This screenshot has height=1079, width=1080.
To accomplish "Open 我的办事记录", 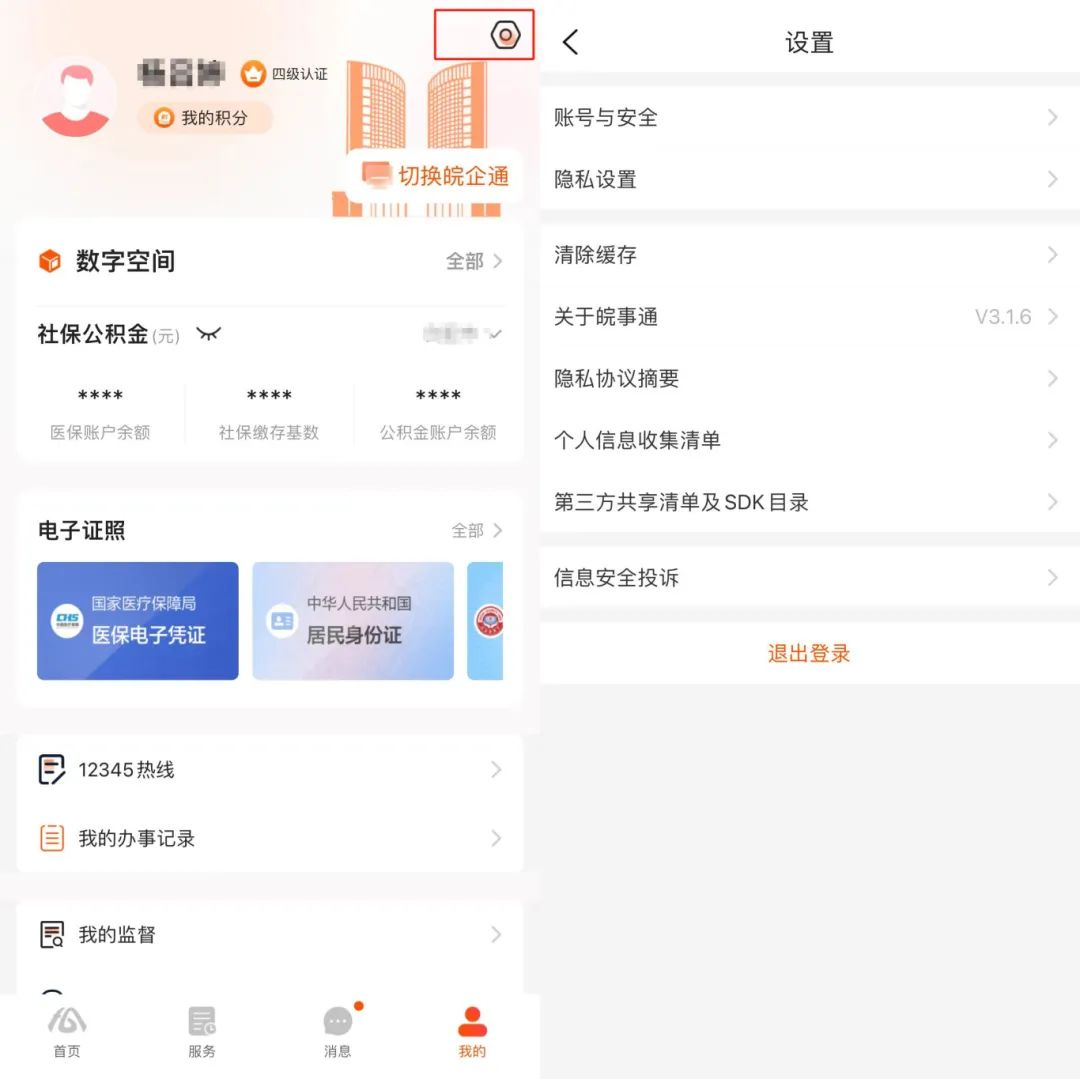I will (270, 838).
